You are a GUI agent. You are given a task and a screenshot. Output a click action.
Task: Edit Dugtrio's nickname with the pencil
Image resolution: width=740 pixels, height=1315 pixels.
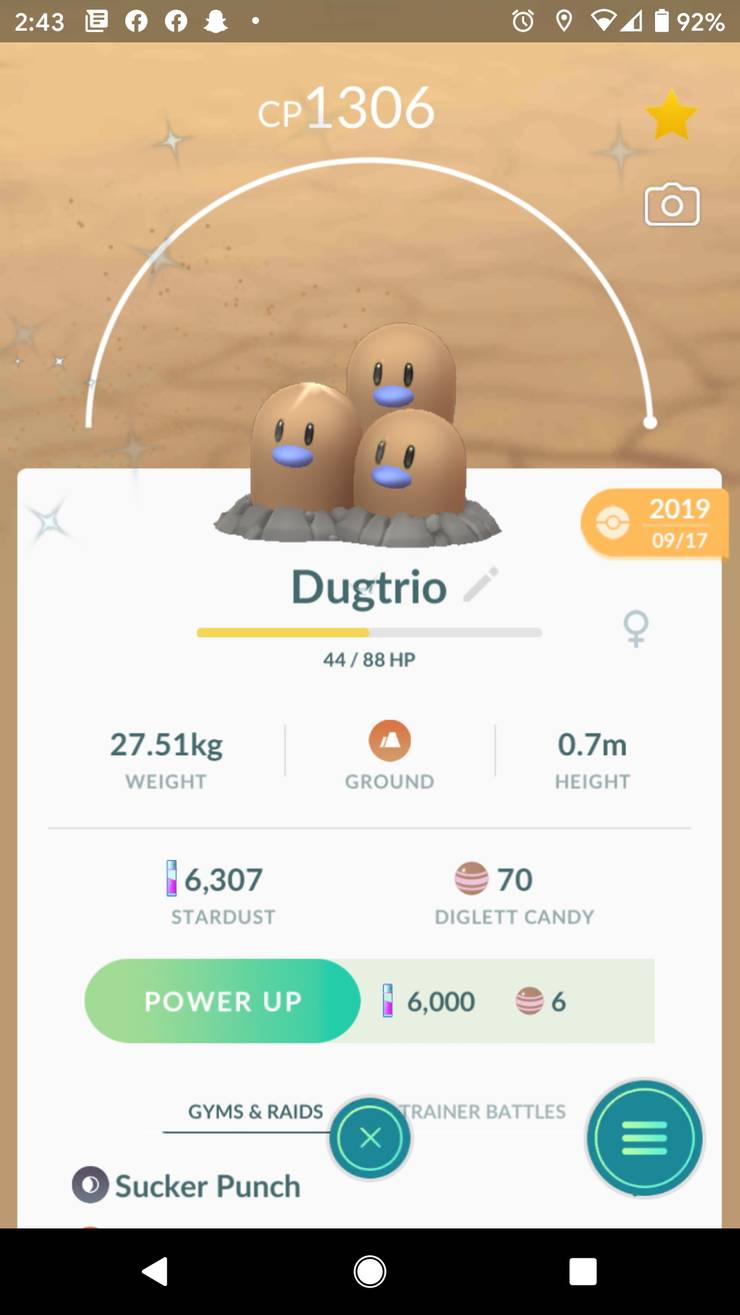[x=481, y=585]
